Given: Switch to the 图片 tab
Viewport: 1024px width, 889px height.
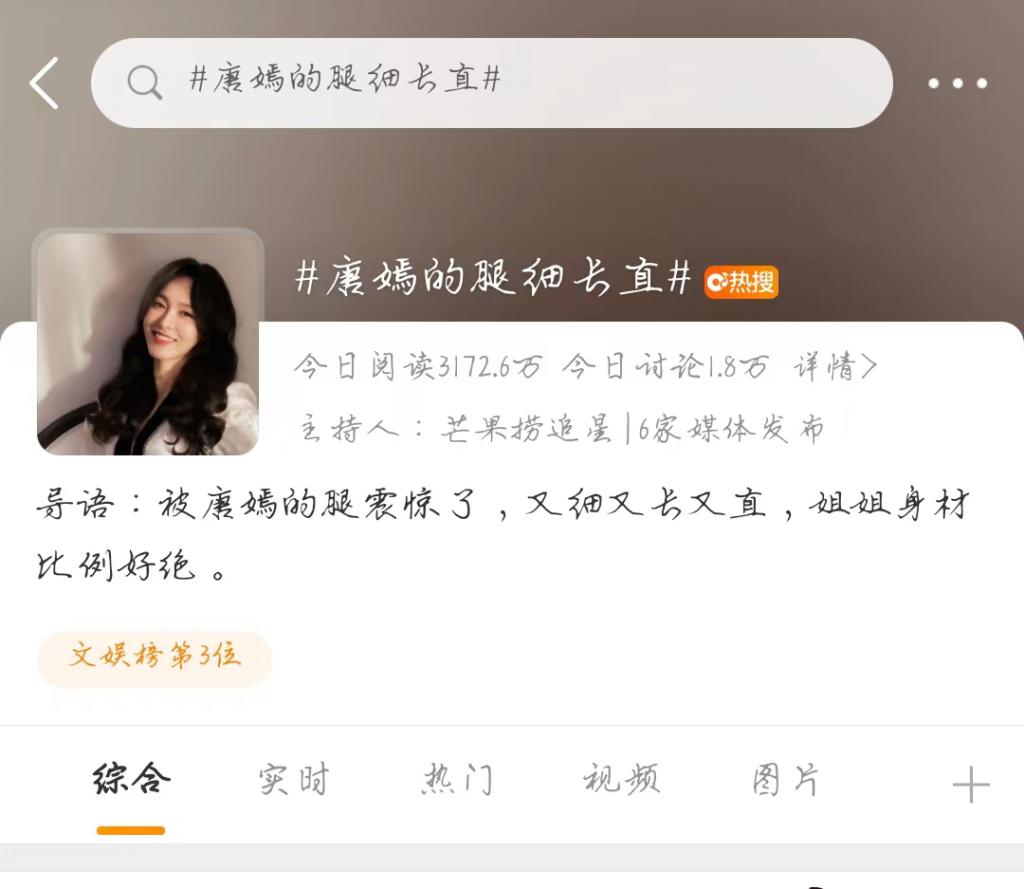Looking at the screenshot, I should 785,780.
